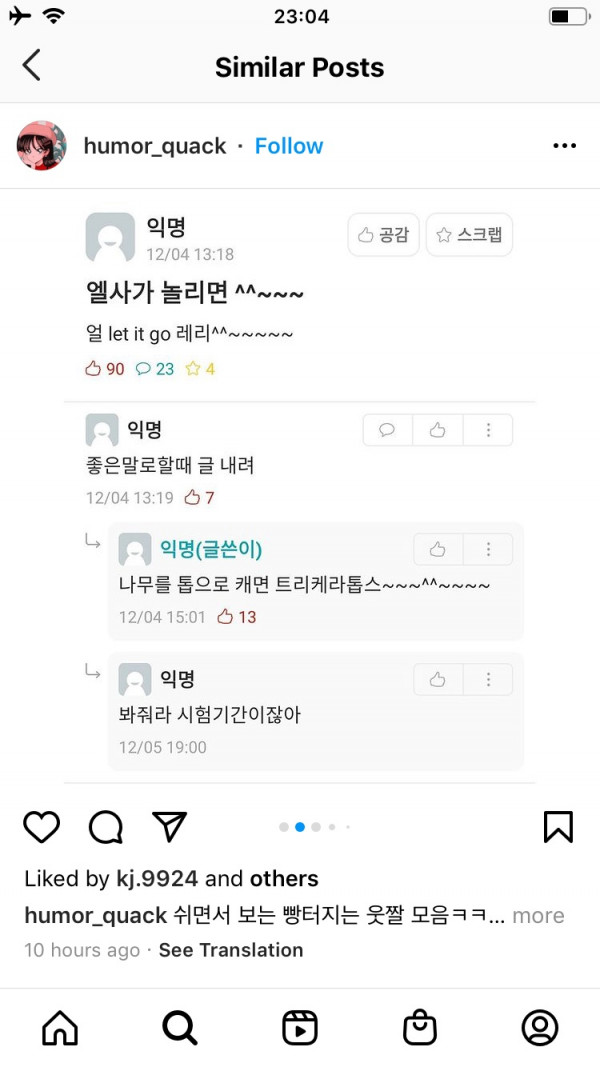600x1067 pixels.
Task: Open the post's three-dot options menu
Action: click(x=564, y=146)
